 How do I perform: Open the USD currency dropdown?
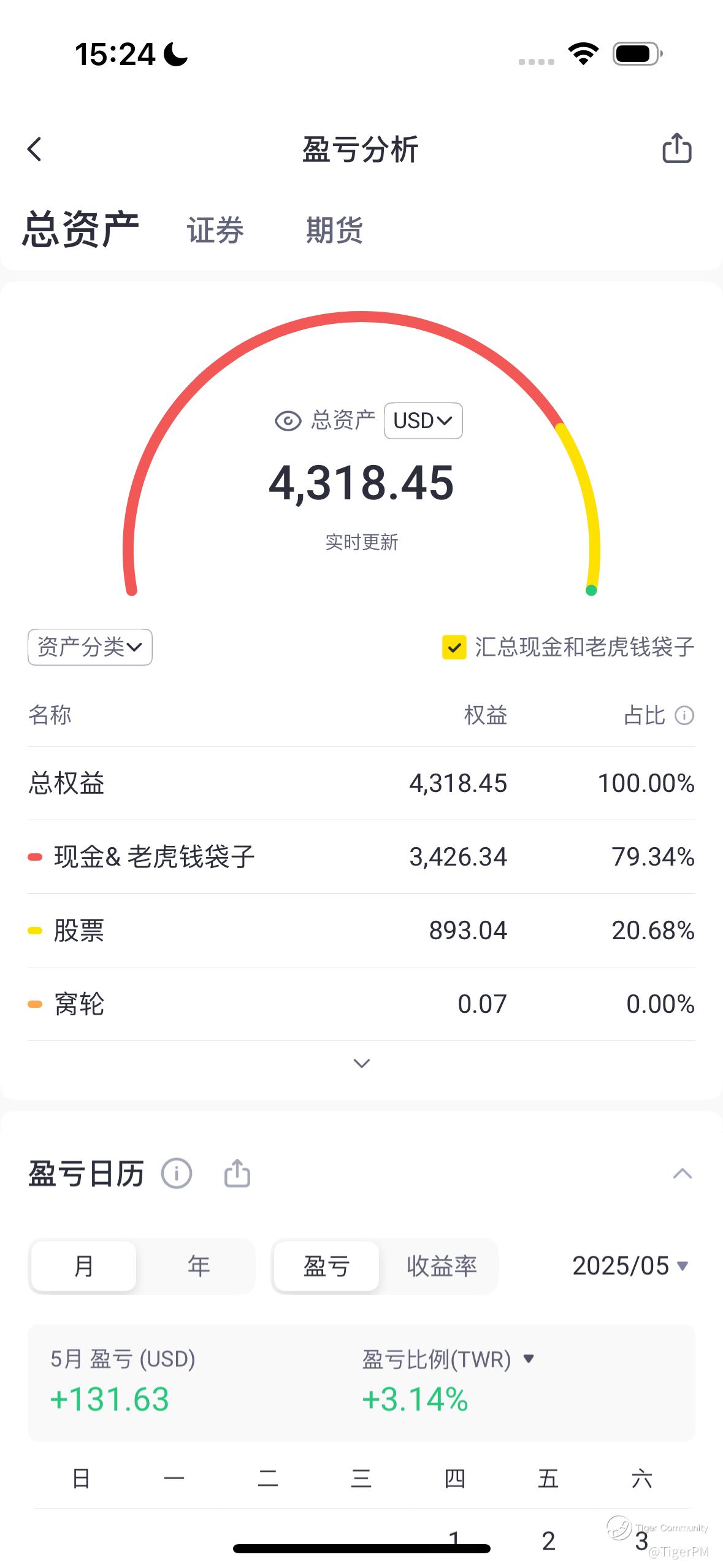[423, 421]
